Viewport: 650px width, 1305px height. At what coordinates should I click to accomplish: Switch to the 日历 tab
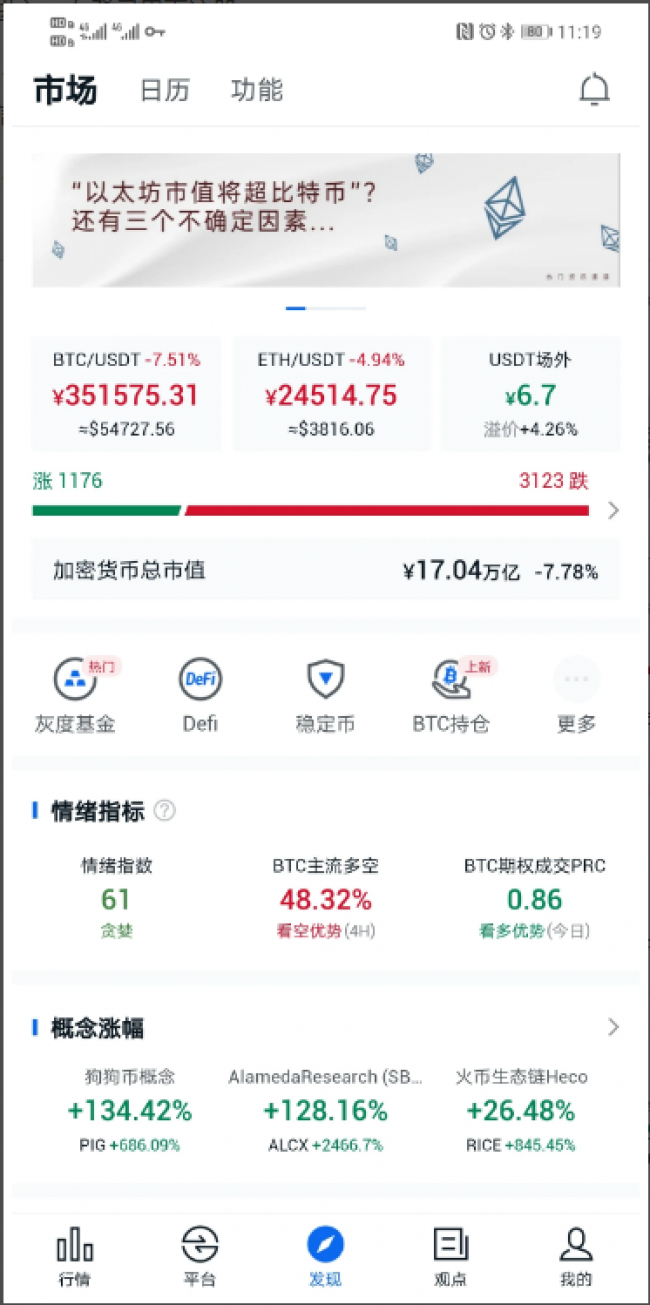coord(164,90)
